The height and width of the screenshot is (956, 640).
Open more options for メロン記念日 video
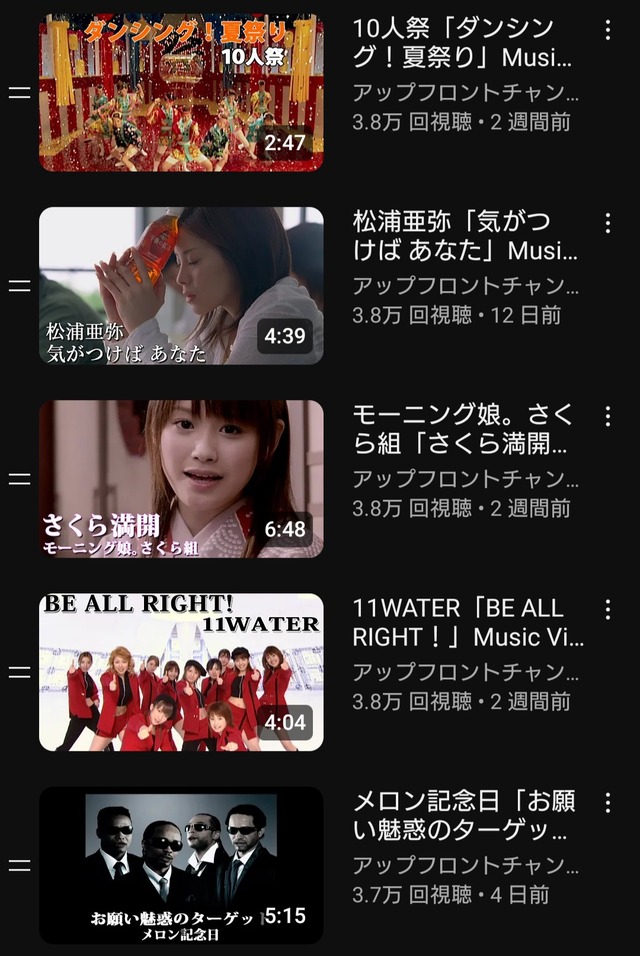[x=607, y=802]
